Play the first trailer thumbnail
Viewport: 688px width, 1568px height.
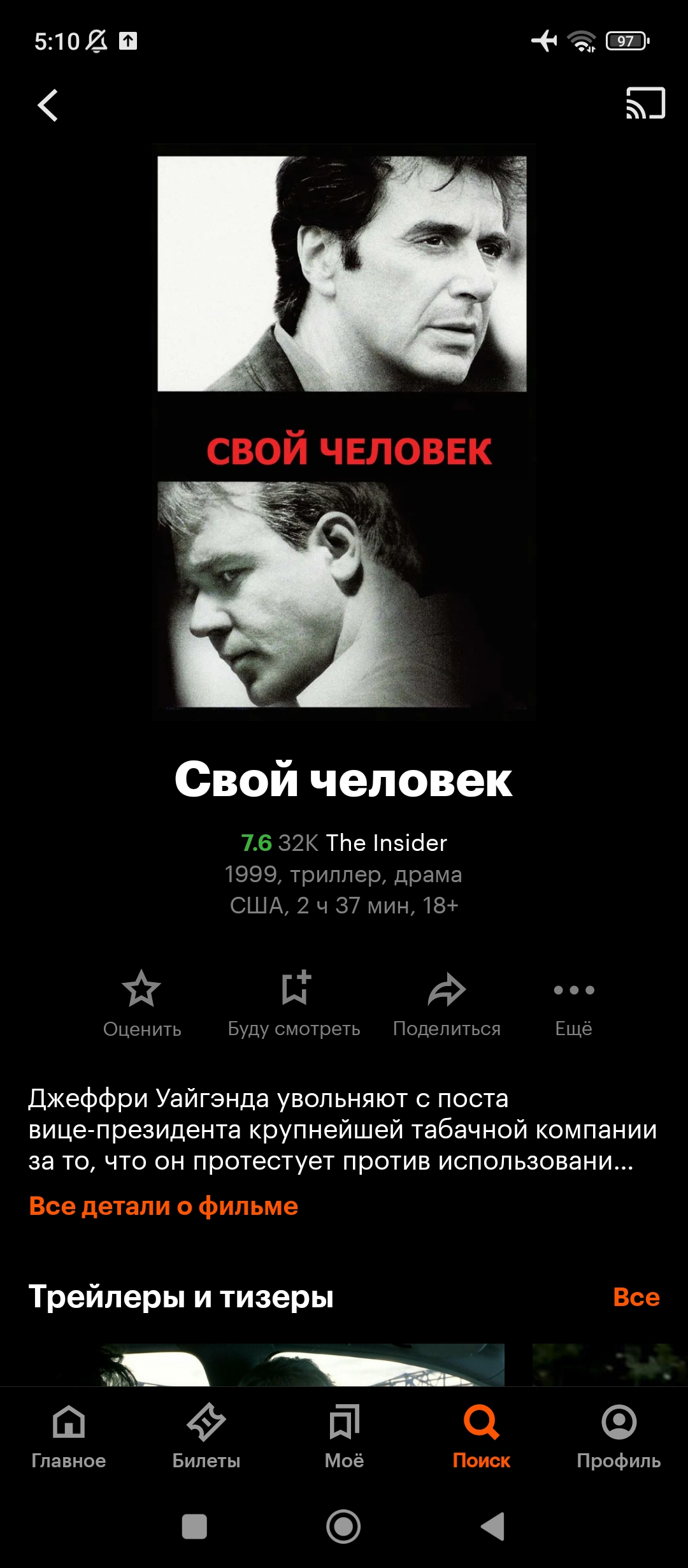(x=303, y=1365)
